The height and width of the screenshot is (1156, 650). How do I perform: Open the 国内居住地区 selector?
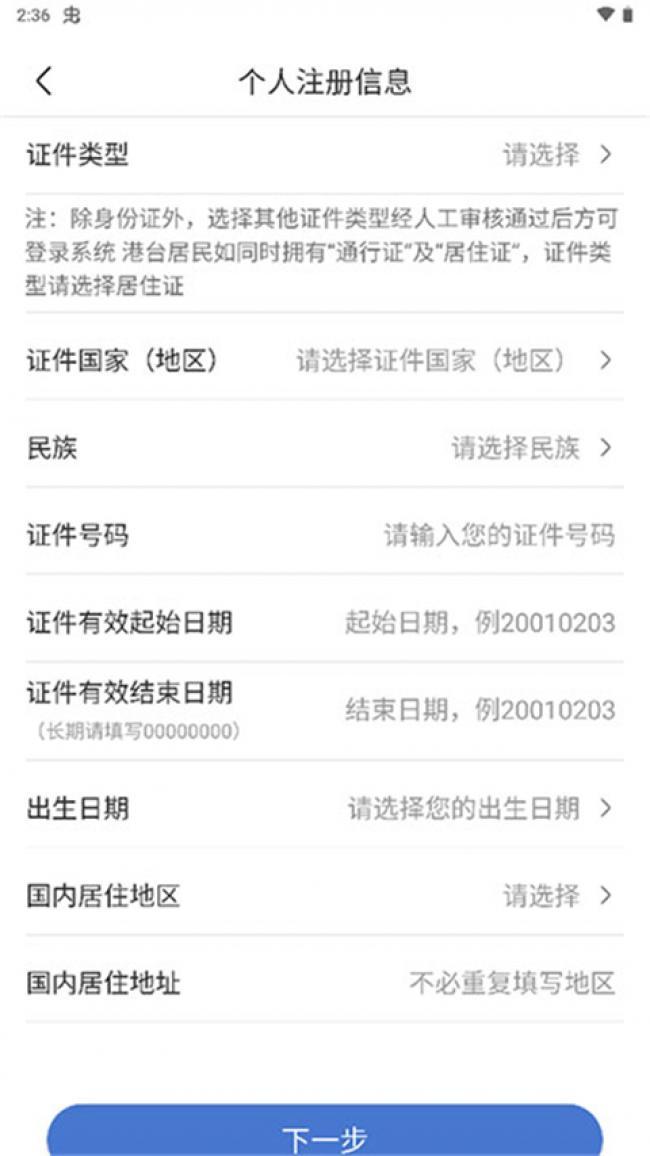click(x=555, y=895)
